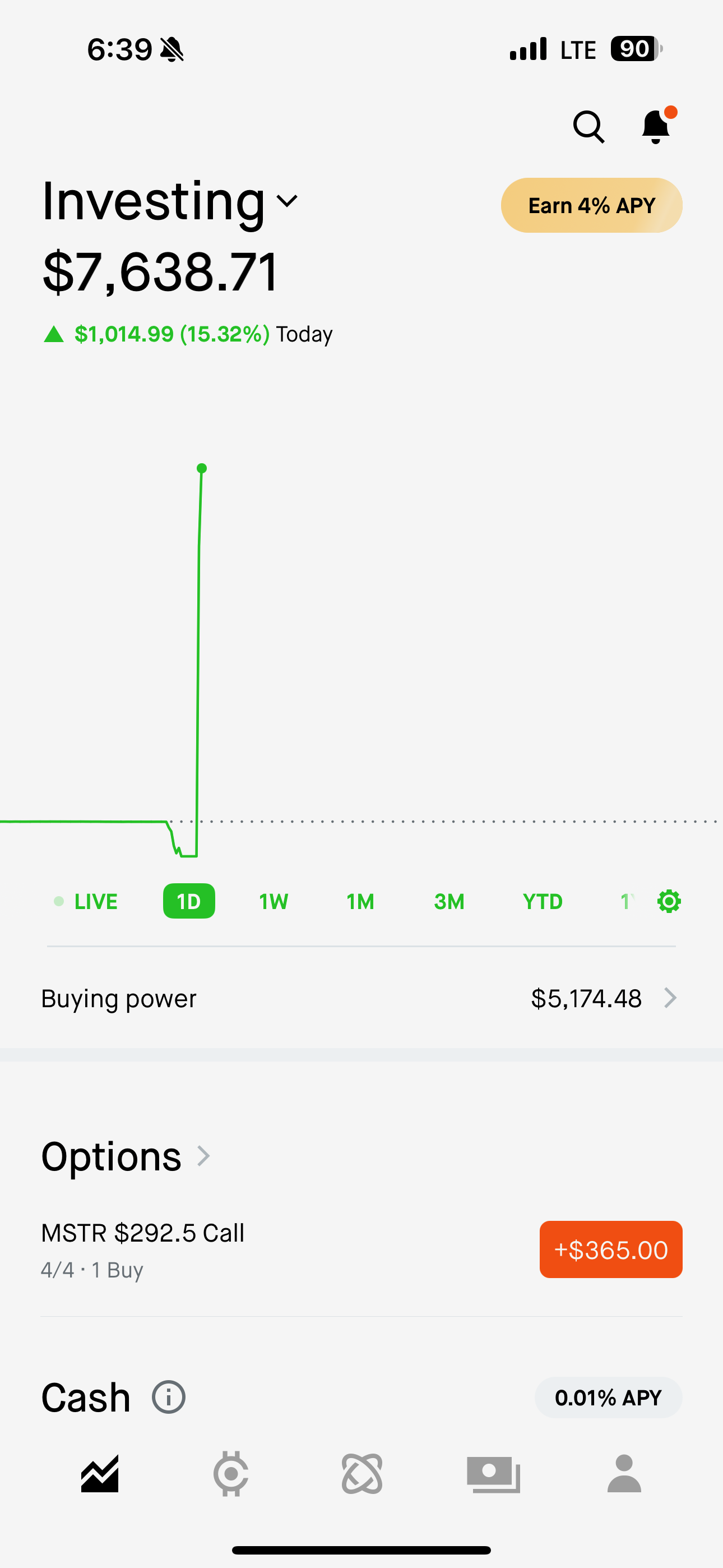The height and width of the screenshot is (1568, 723).
Task: Open the notifications bell
Action: pyautogui.click(x=656, y=127)
